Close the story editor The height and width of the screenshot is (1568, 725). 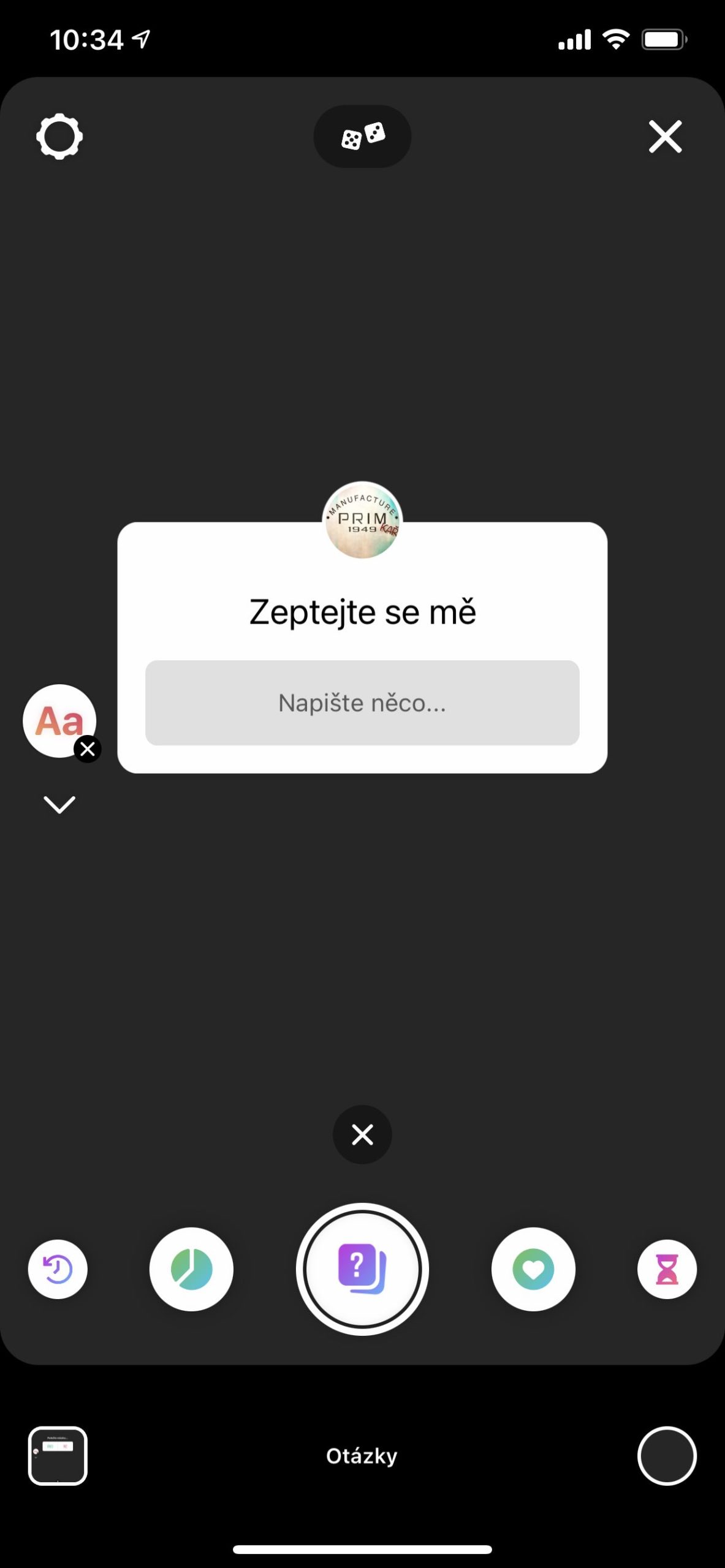pyautogui.click(x=666, y=137)
